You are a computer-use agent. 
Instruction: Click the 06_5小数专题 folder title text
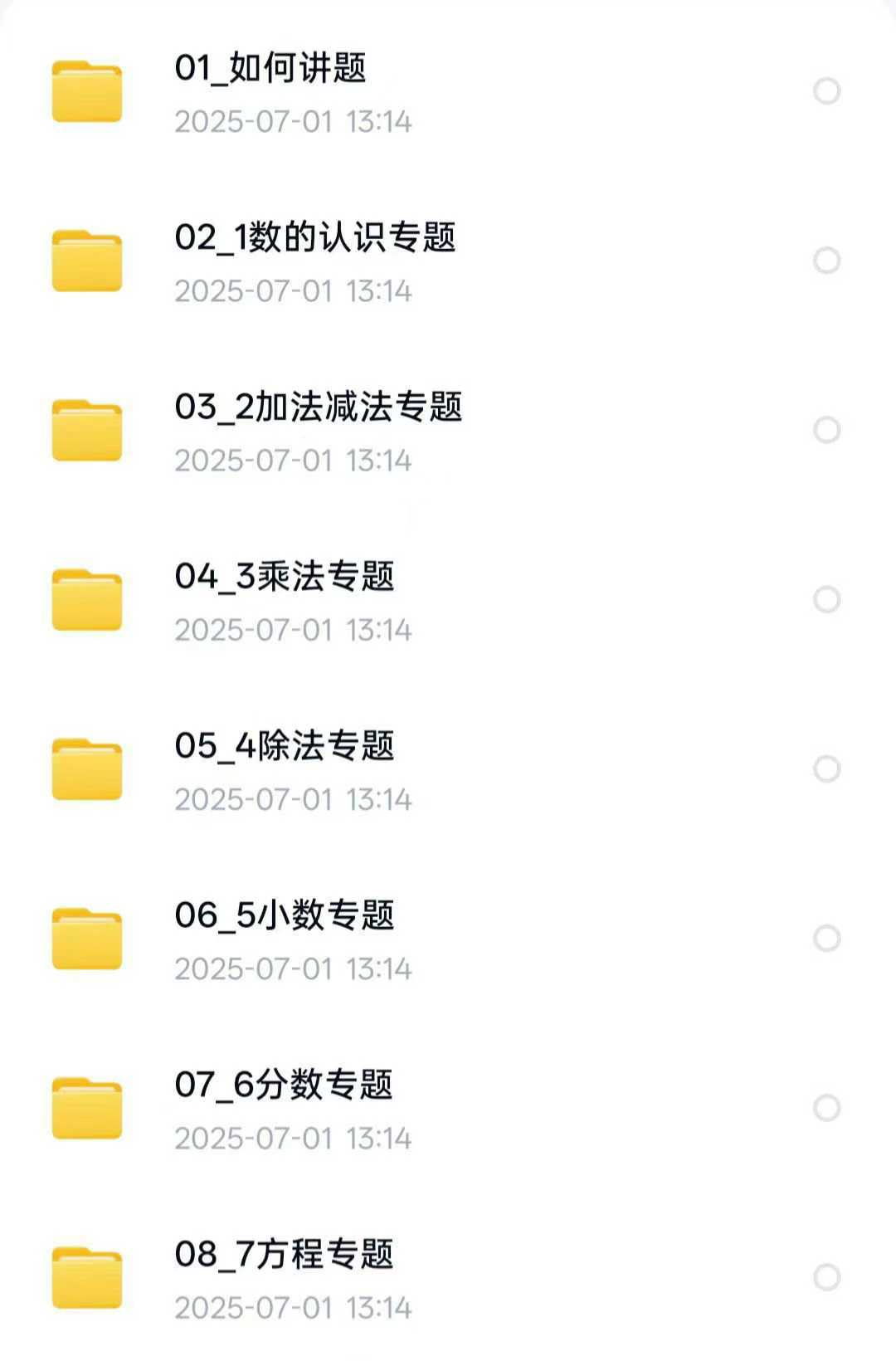pyautogui.click(x=286, y=917)
